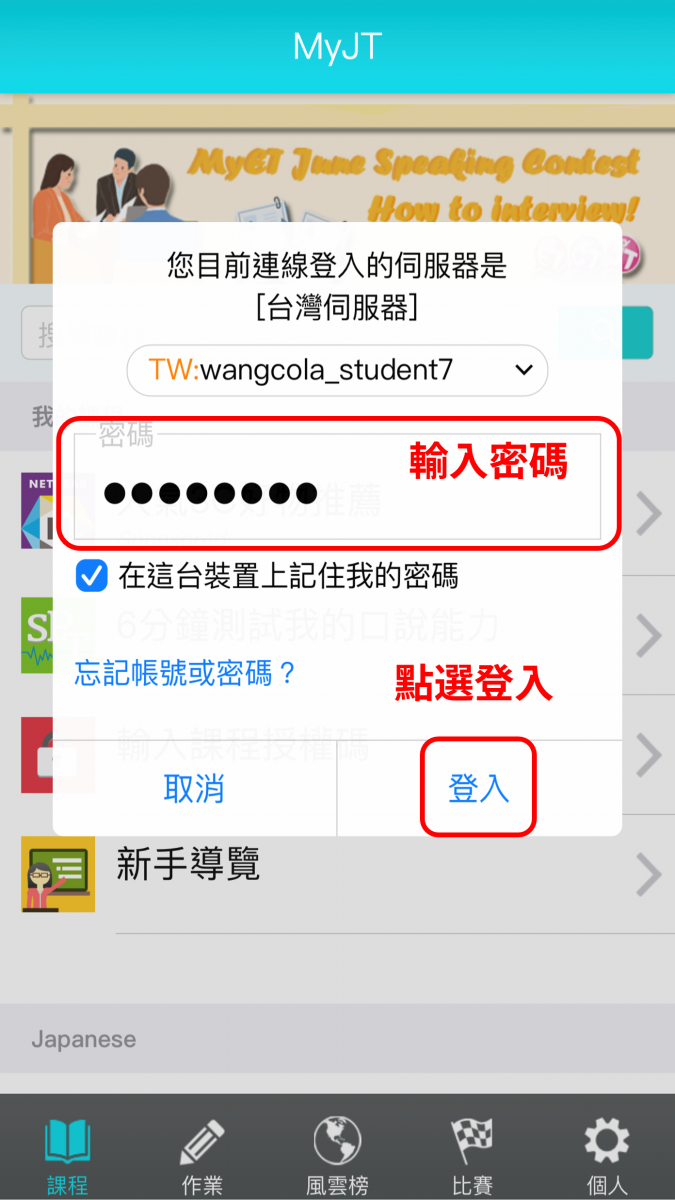Cancel the login dialog
675x1200 pixels.
194,789
